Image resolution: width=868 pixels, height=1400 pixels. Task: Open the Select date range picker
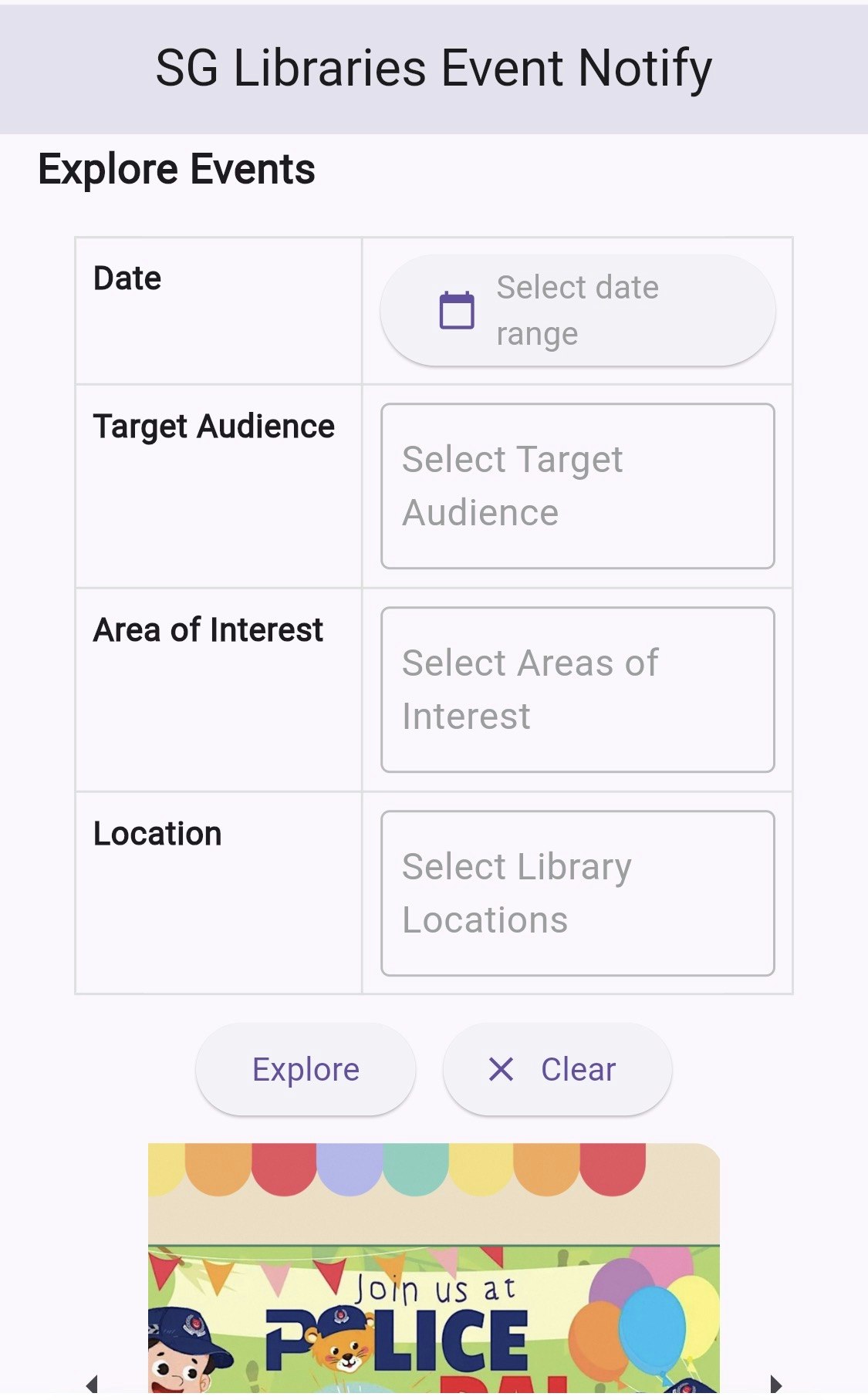pos(577,309)
